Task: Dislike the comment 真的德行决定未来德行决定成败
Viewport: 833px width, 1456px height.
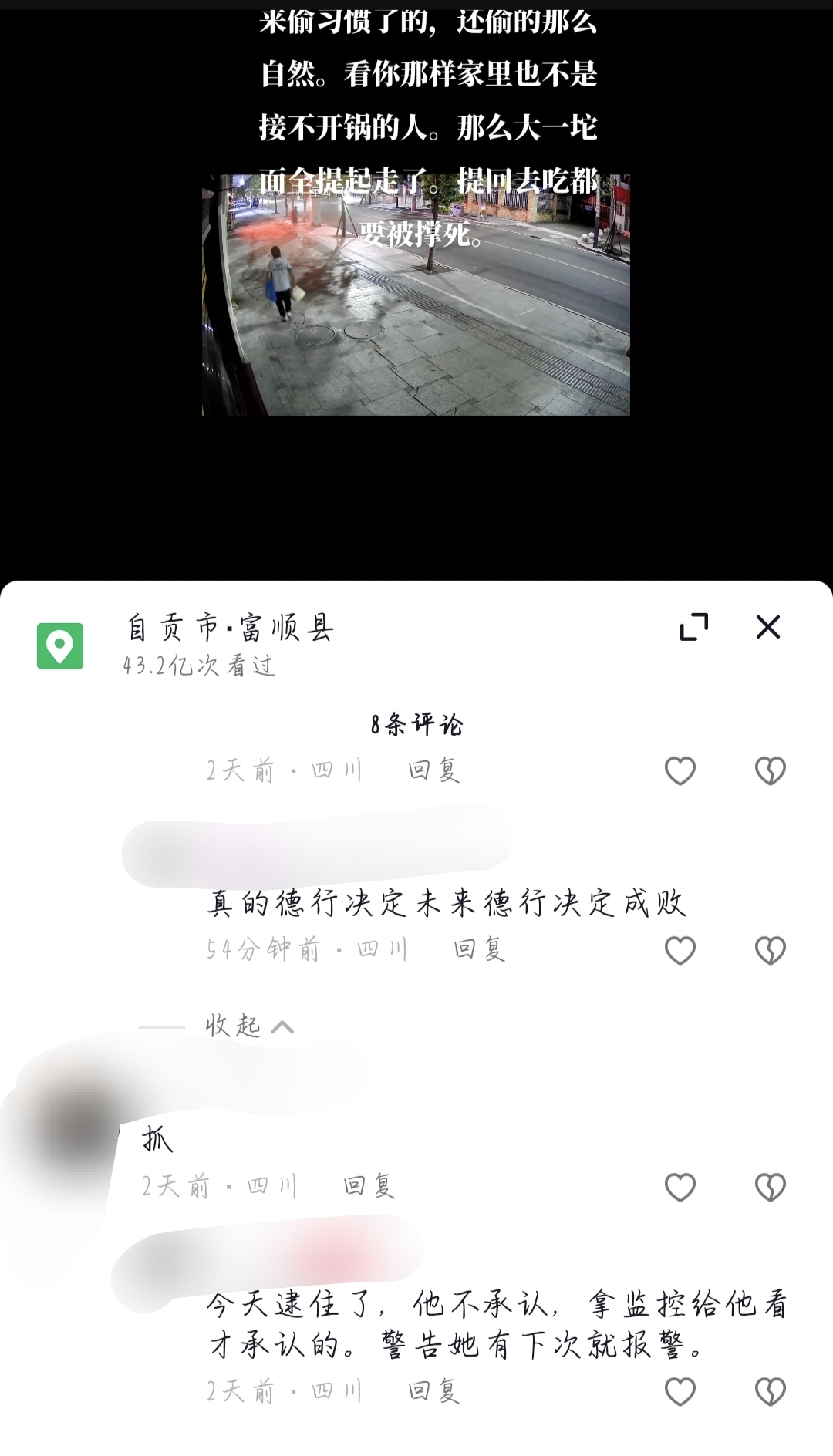Action: pyautogui.click(x=770, y=950)
